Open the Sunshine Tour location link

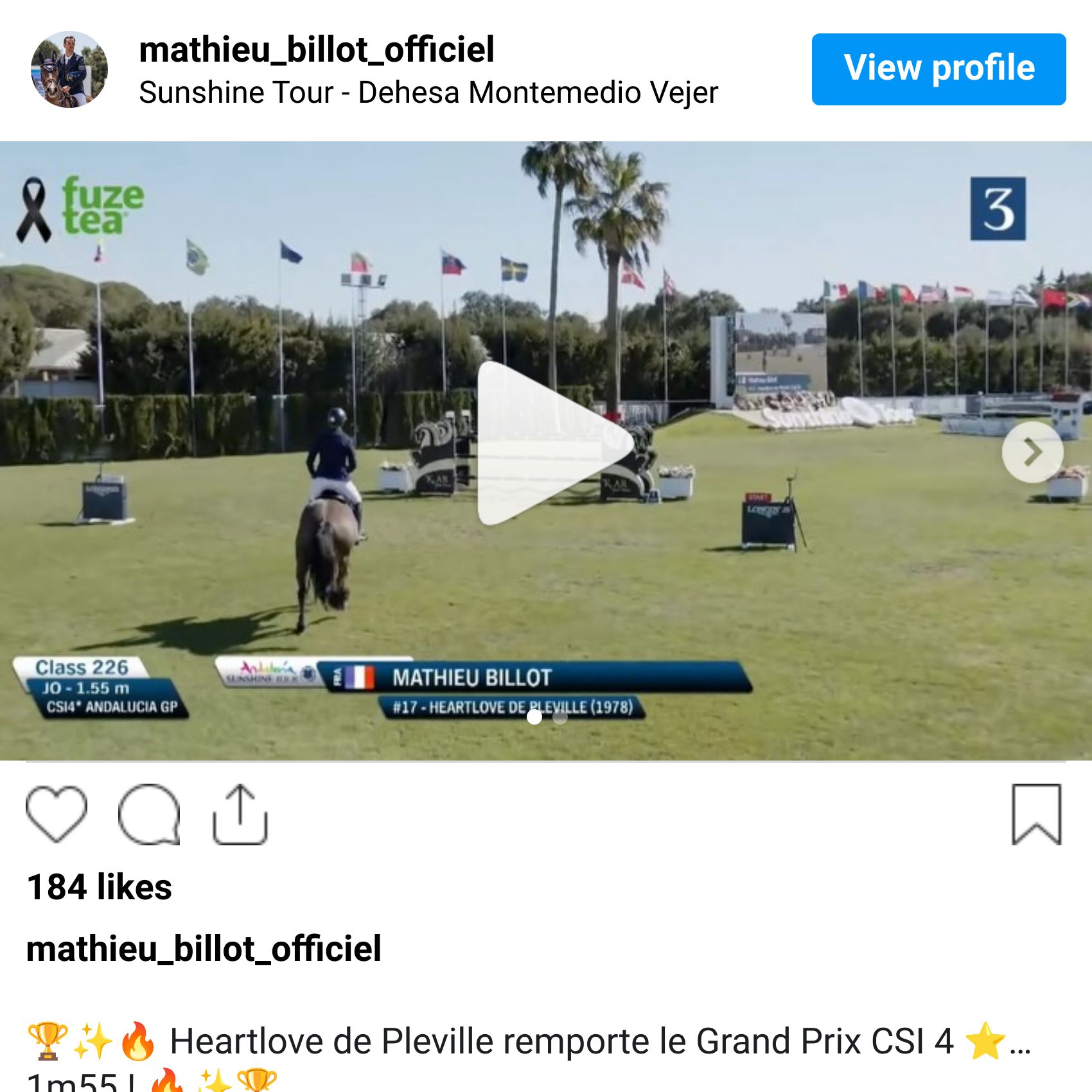click(428, 92)
